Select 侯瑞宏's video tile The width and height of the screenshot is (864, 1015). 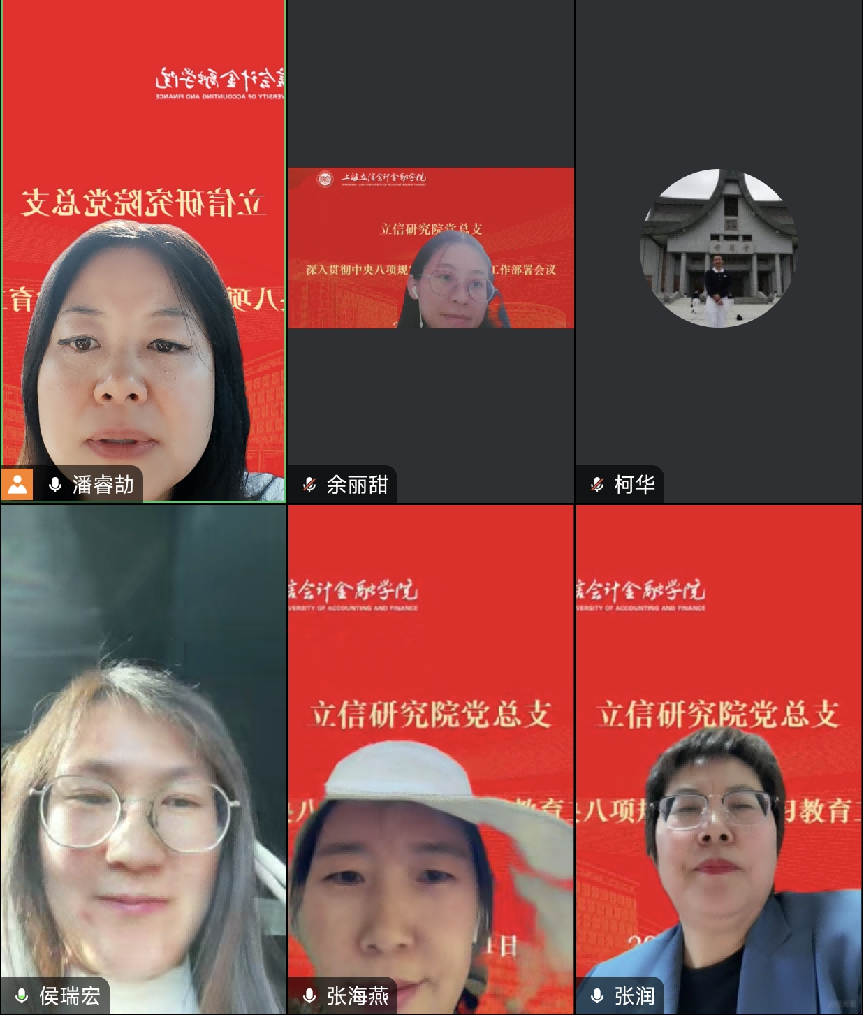[143, 760]
